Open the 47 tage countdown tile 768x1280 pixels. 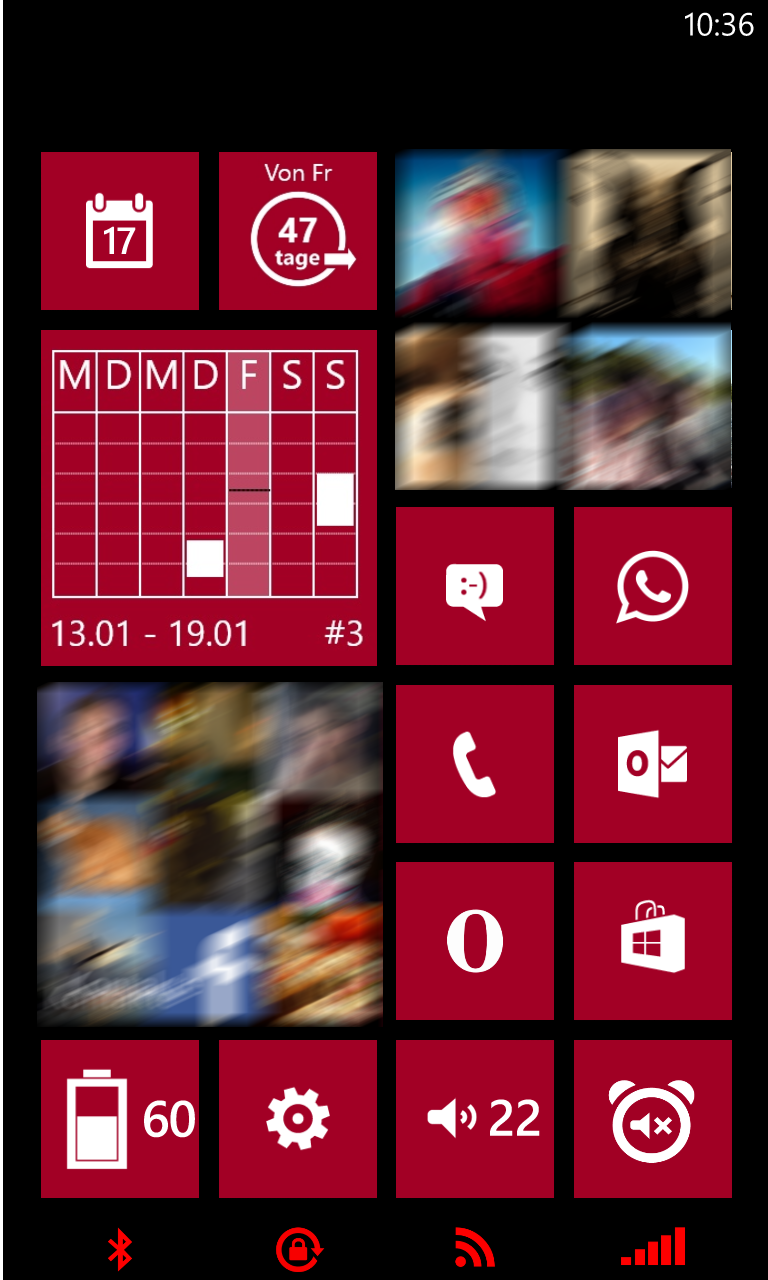click(298, 231)
